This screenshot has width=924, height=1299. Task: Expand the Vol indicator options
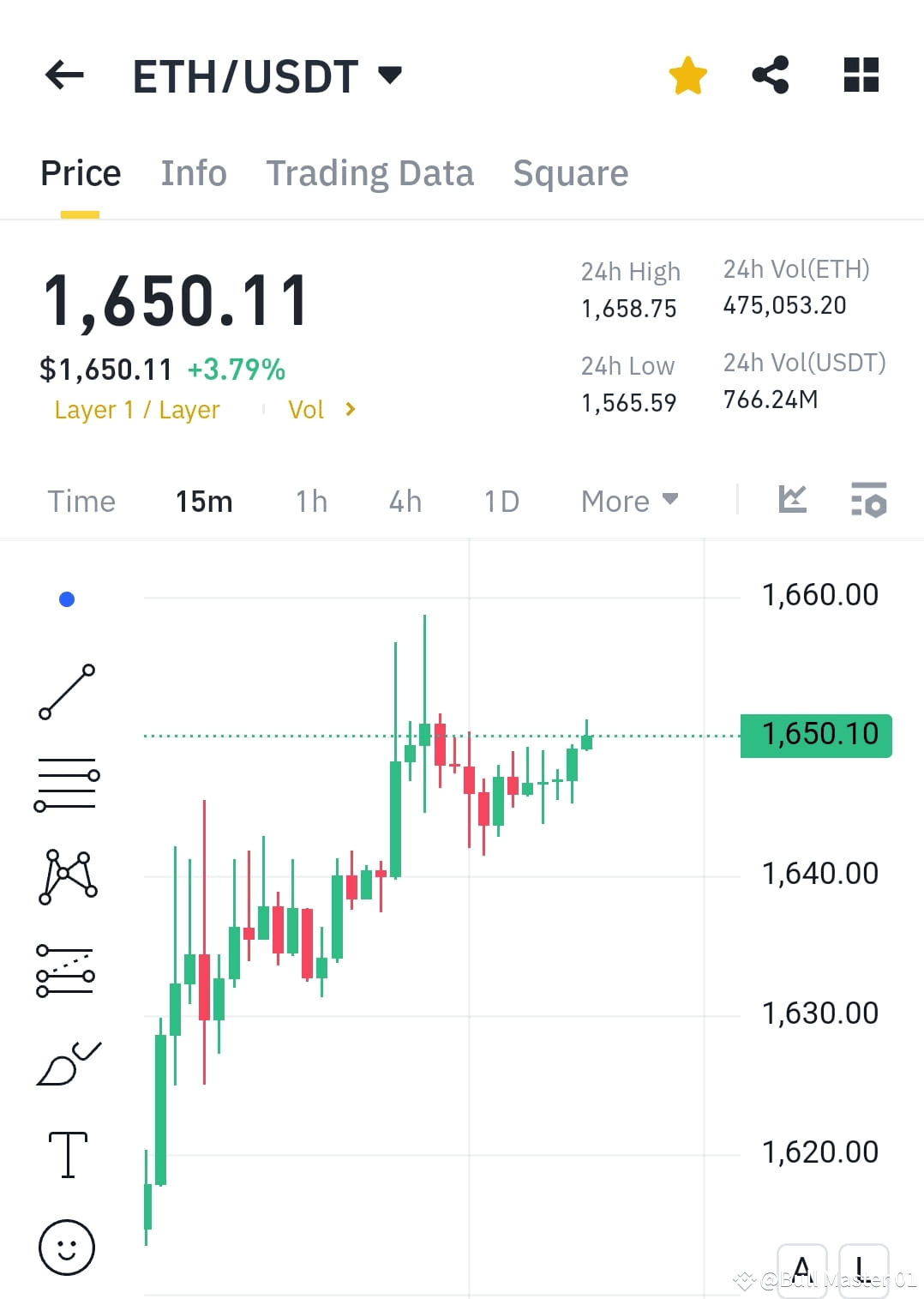point(322,409)
